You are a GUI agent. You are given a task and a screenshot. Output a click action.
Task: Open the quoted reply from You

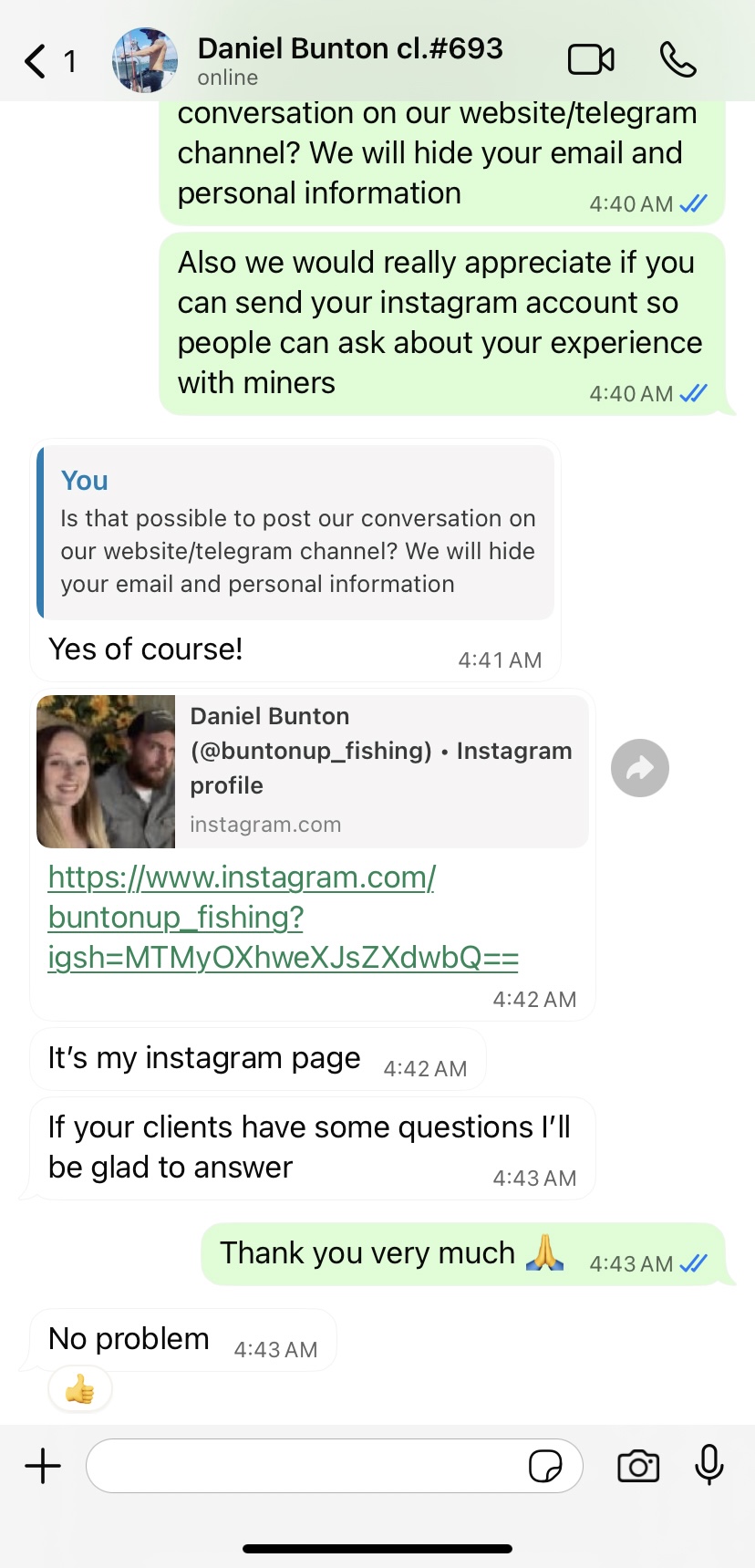(x=295, y=533)
